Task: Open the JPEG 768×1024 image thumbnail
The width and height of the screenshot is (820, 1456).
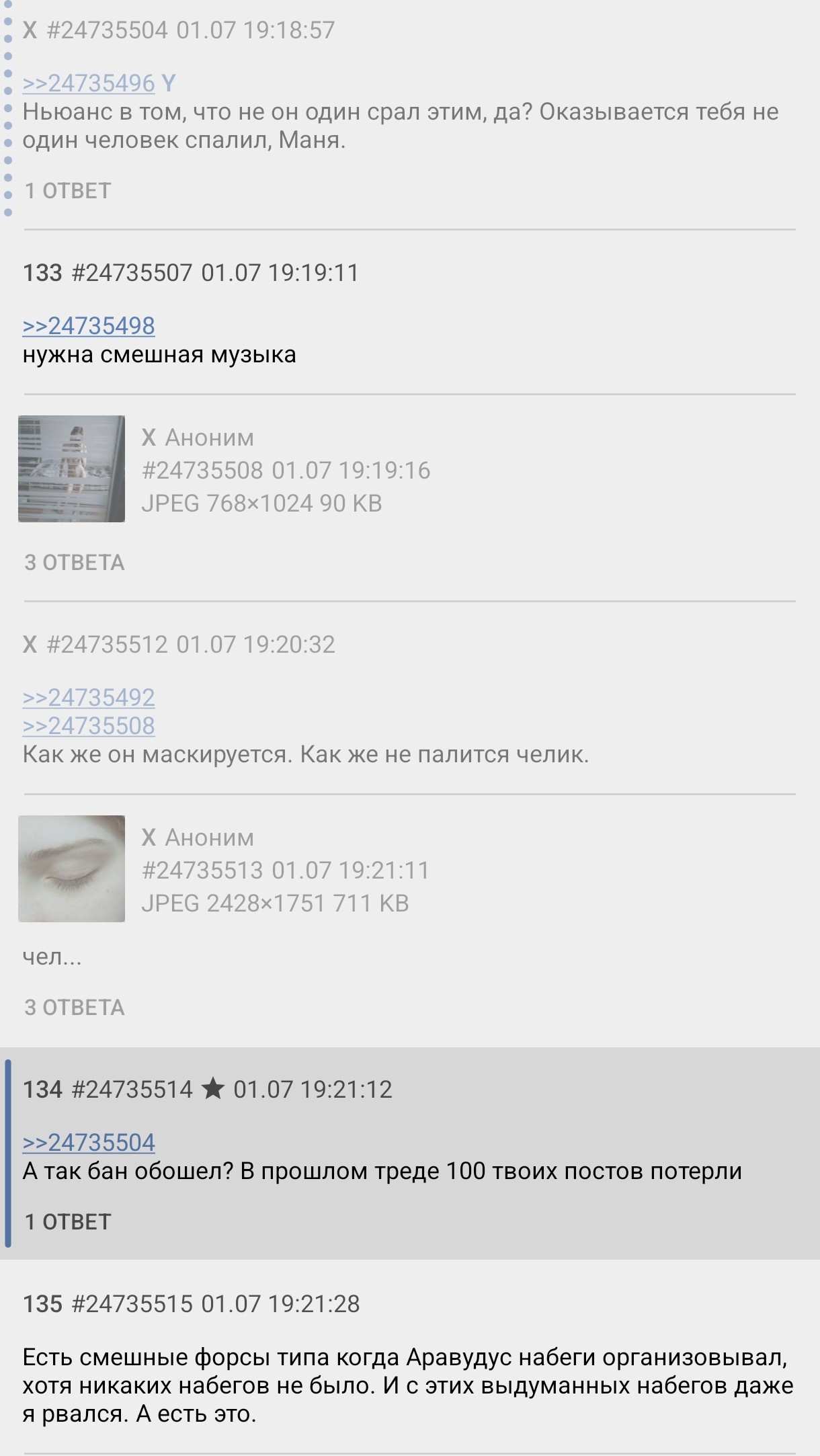Action: (71, 469)
